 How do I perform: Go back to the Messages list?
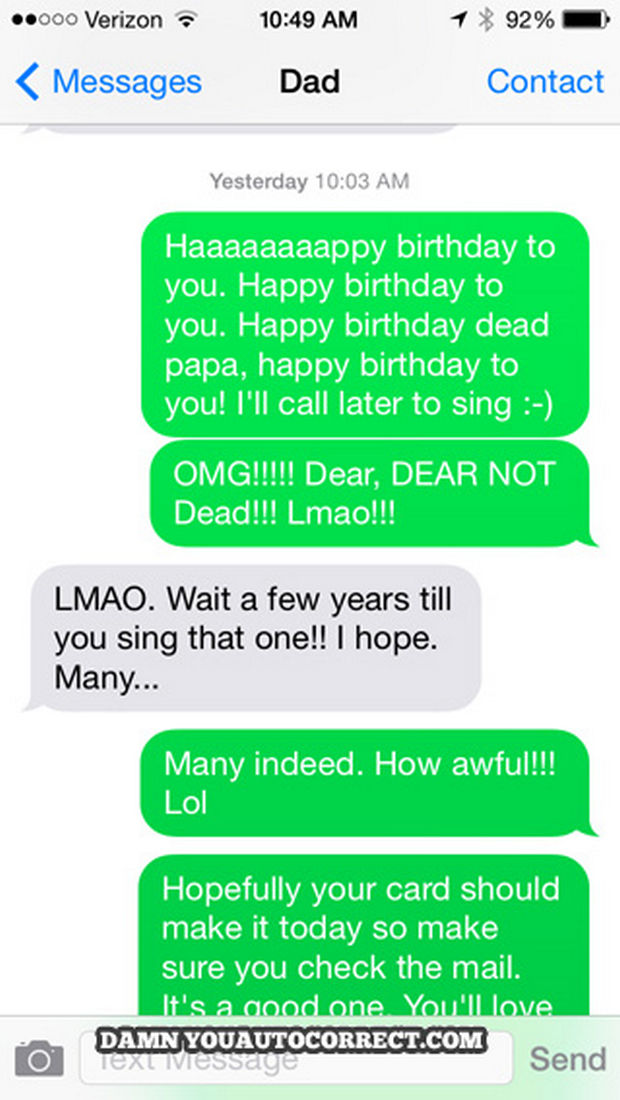point(108,82)
